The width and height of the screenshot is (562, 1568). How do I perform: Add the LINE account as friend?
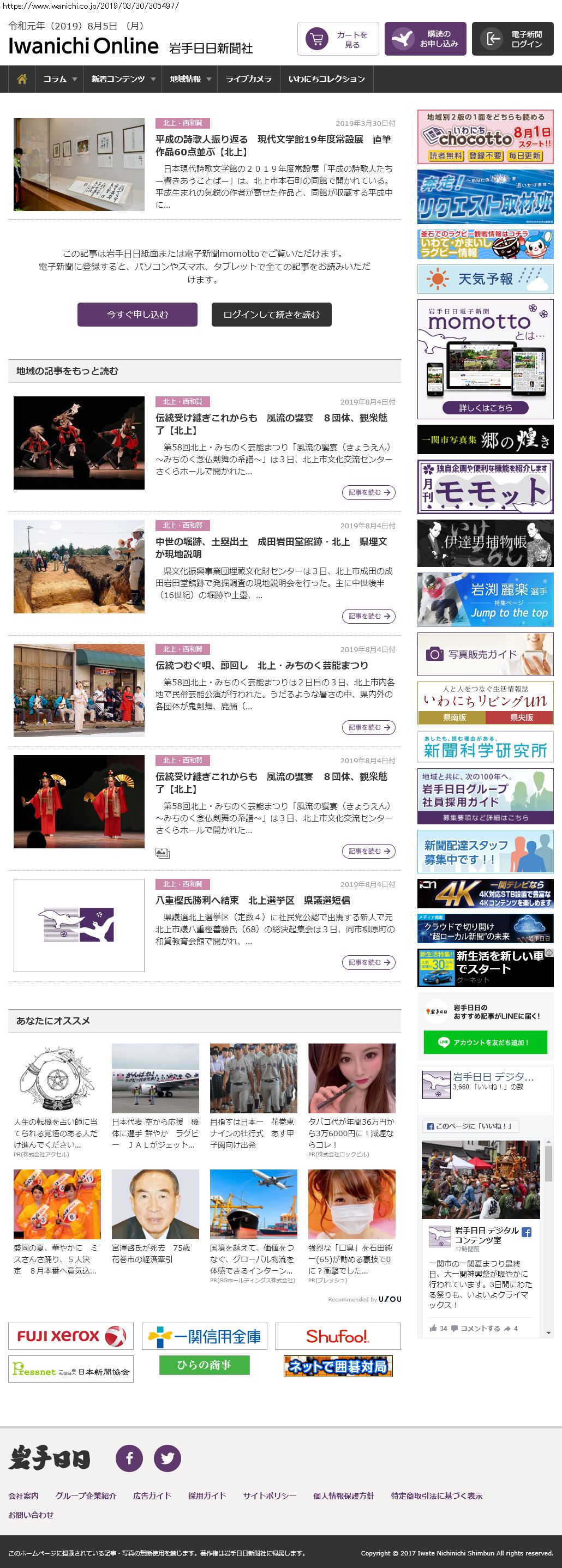click(485, 1042)
